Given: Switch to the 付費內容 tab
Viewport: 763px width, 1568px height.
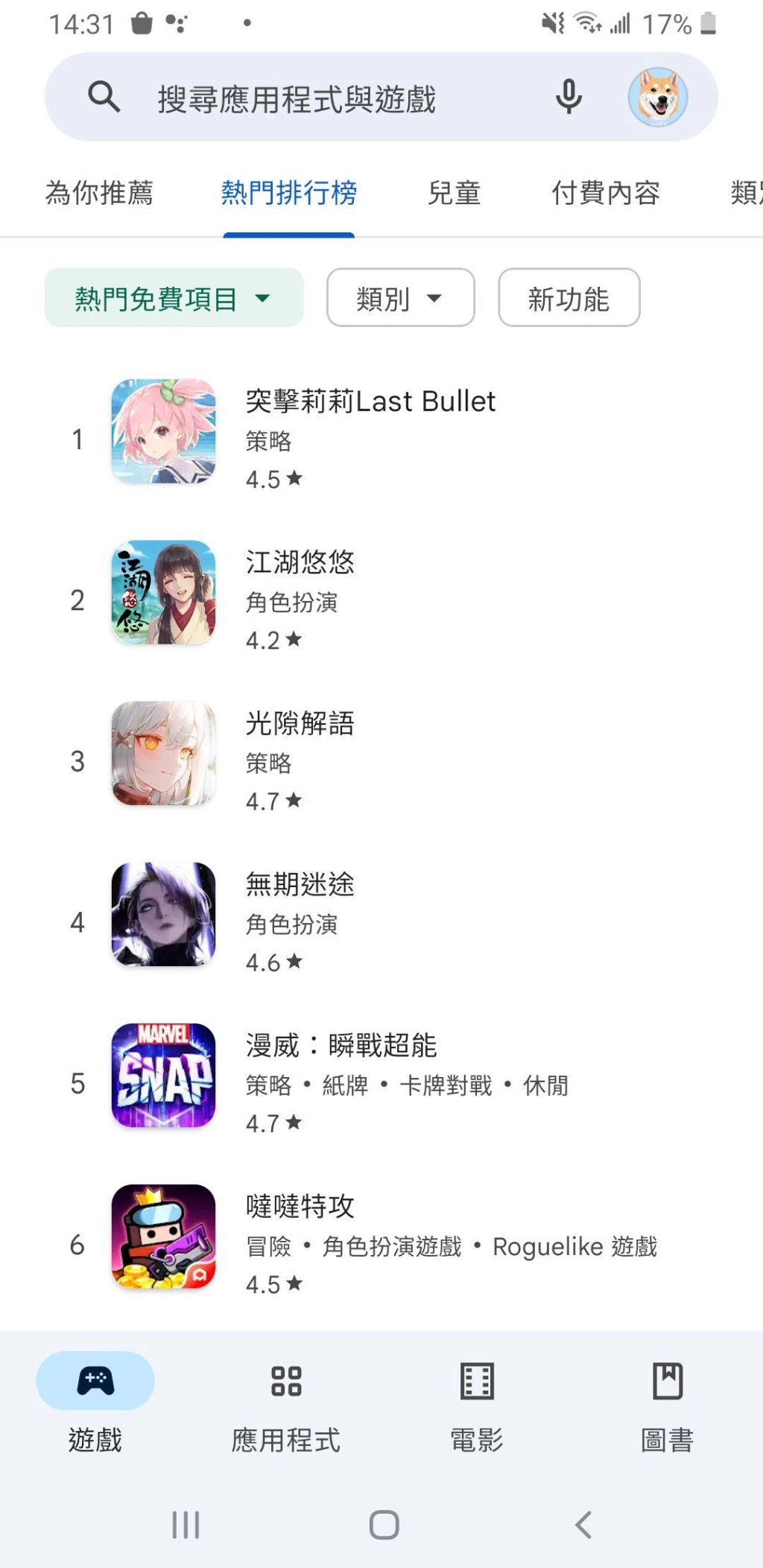Looking at the screenshot, I should point(605,193).
